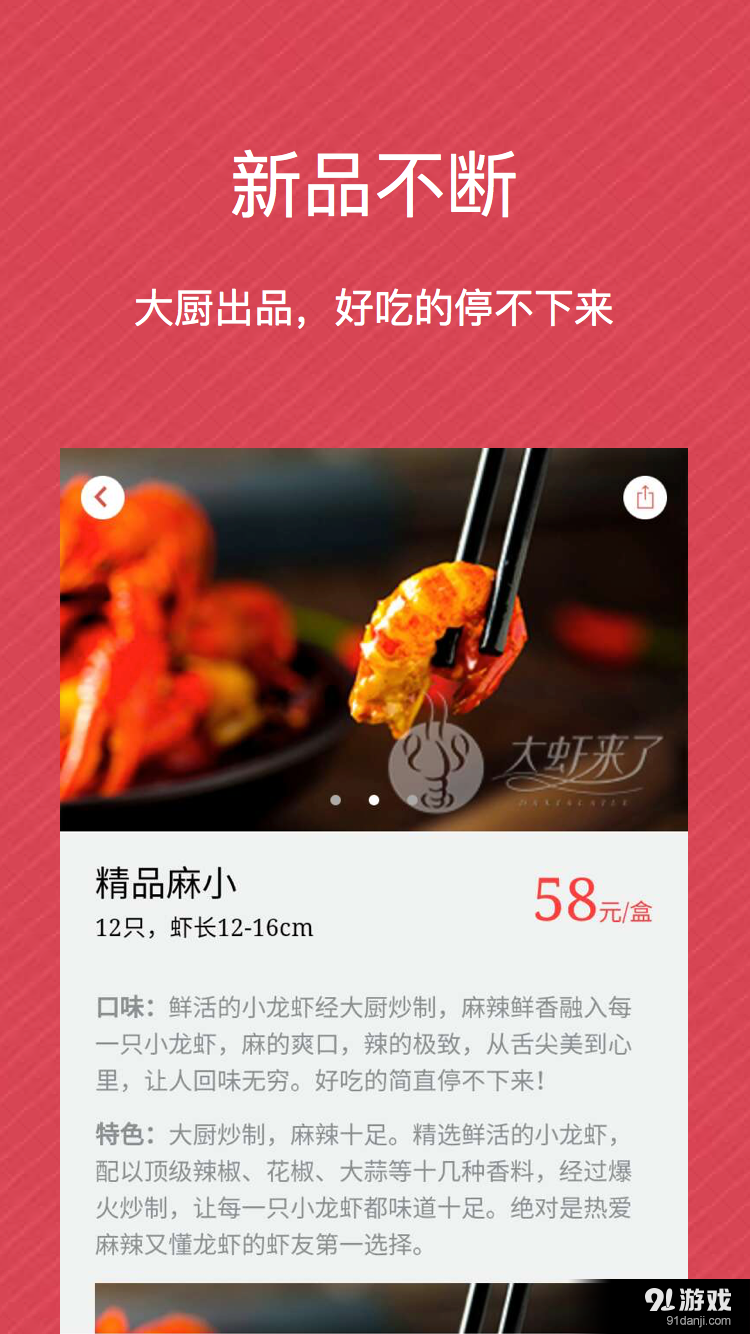This screenshot has height=1334, width=750.
Task: Select the first carousel indicator dot
Action: point(336,799)
